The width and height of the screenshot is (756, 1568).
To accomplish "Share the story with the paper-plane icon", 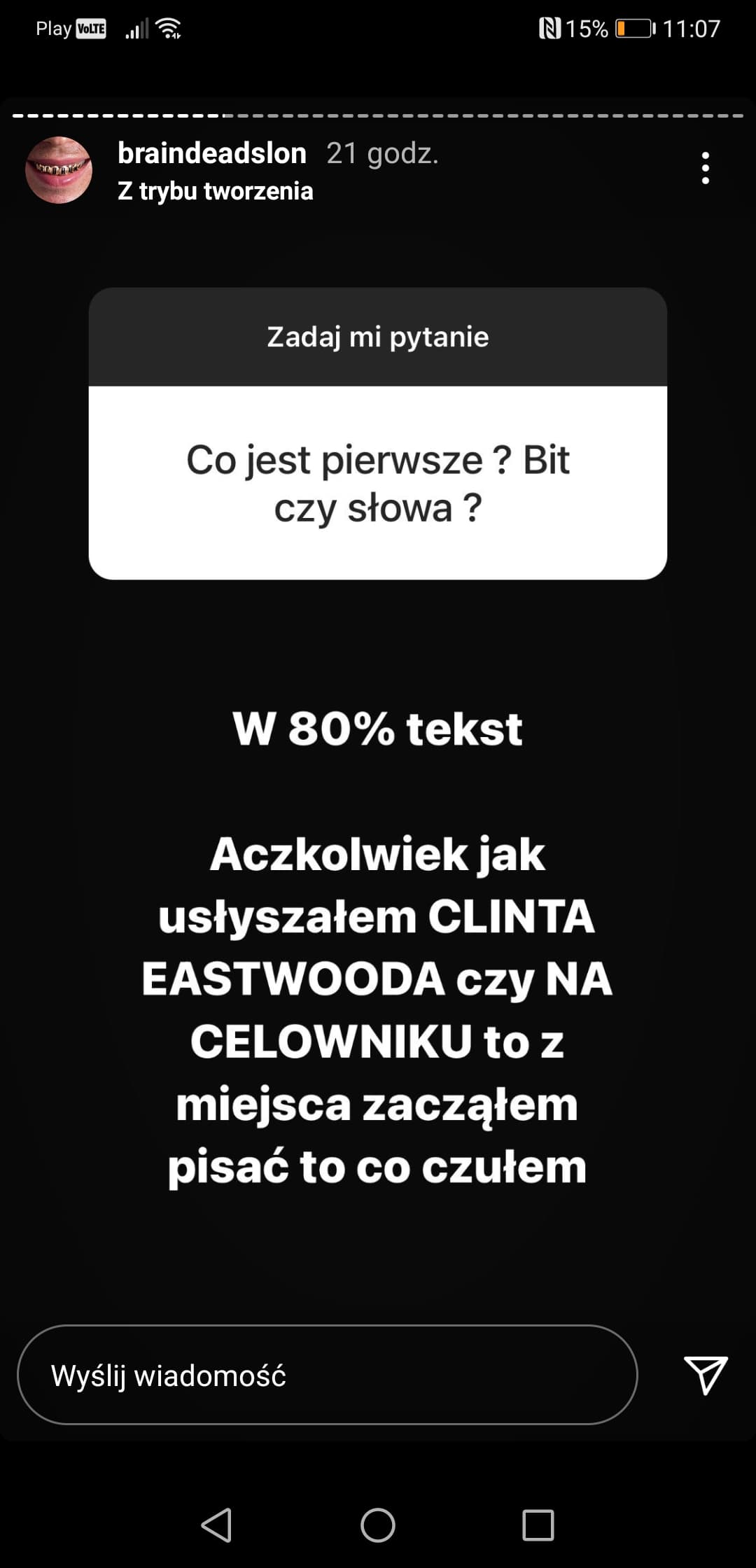I will click(705, 1375).
